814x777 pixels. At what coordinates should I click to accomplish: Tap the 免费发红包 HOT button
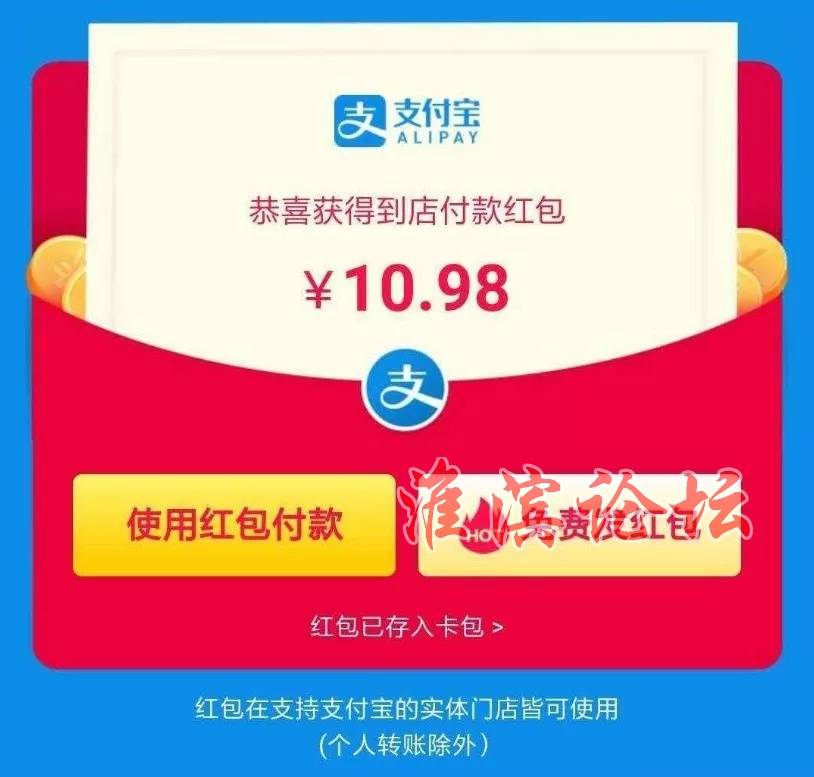point(580,525)
